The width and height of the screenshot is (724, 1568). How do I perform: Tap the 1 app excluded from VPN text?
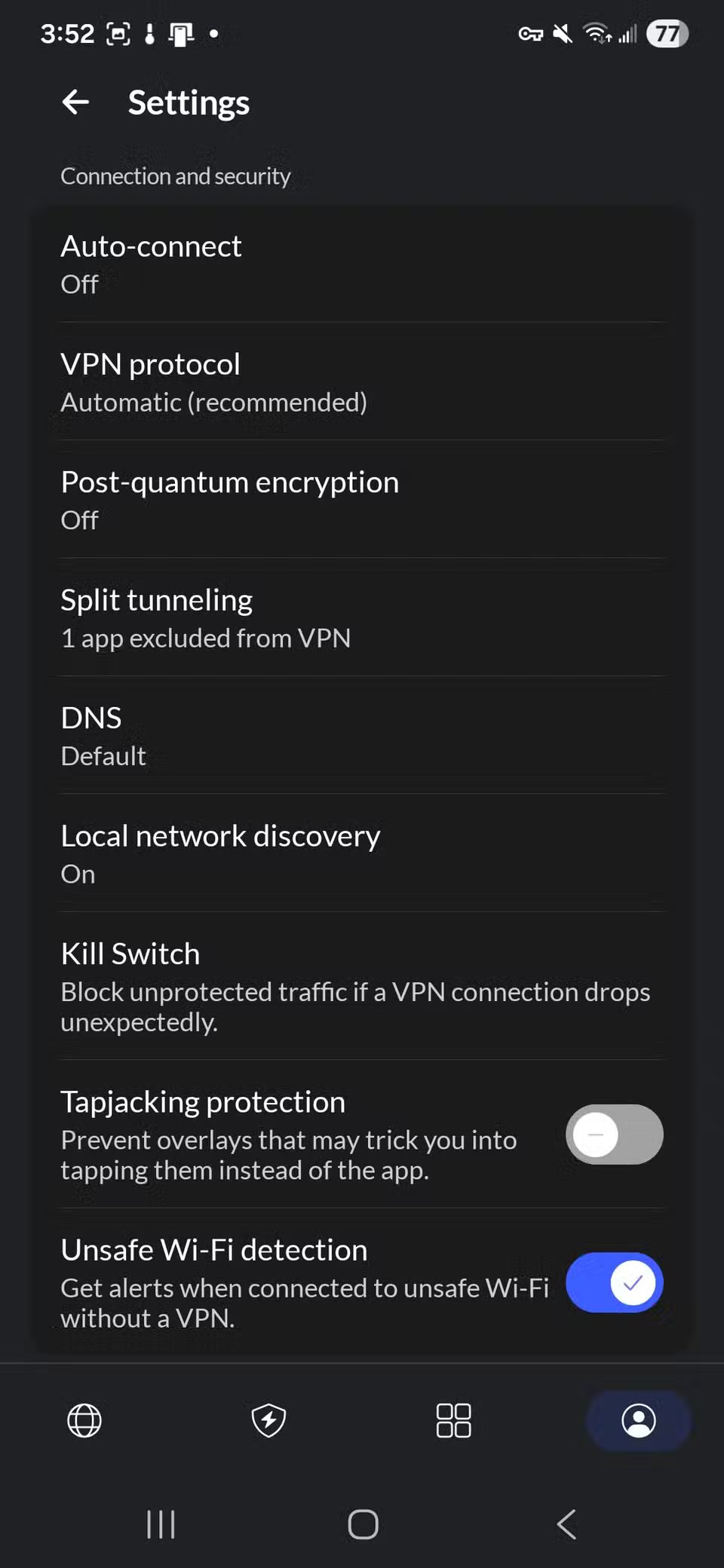pyautogui.click(x=205, y=638)
